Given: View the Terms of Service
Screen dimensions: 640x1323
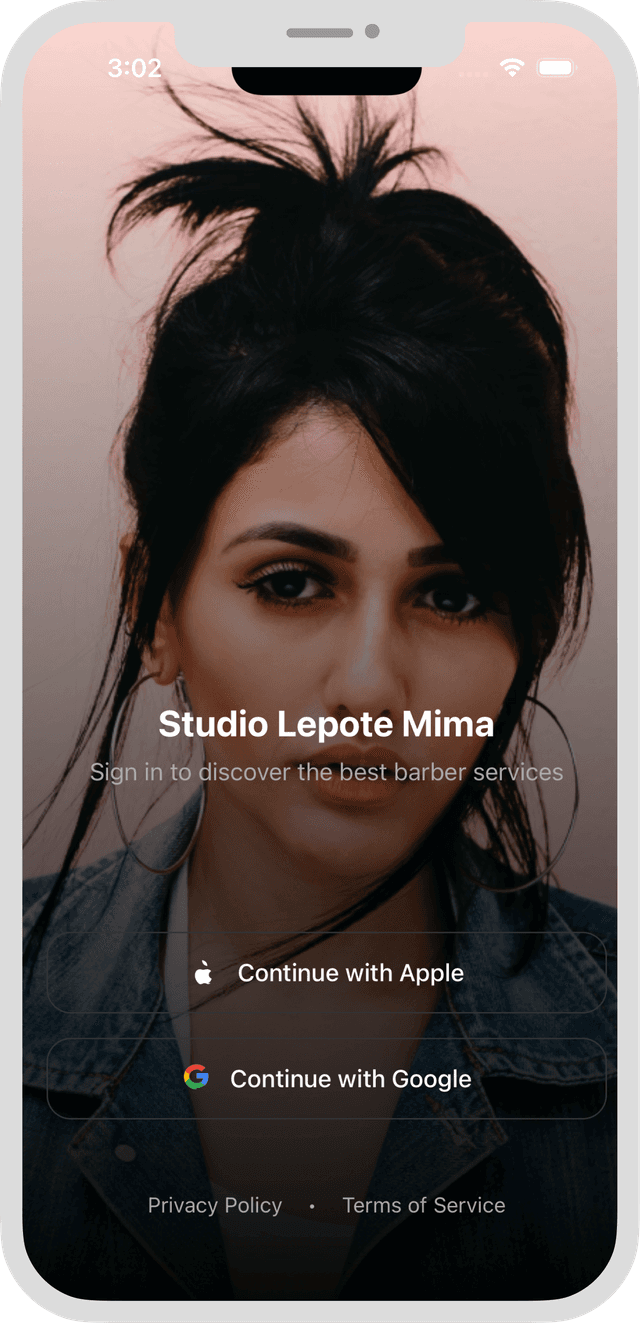Looking at the screenshot, I should [x=423, y=1205].
